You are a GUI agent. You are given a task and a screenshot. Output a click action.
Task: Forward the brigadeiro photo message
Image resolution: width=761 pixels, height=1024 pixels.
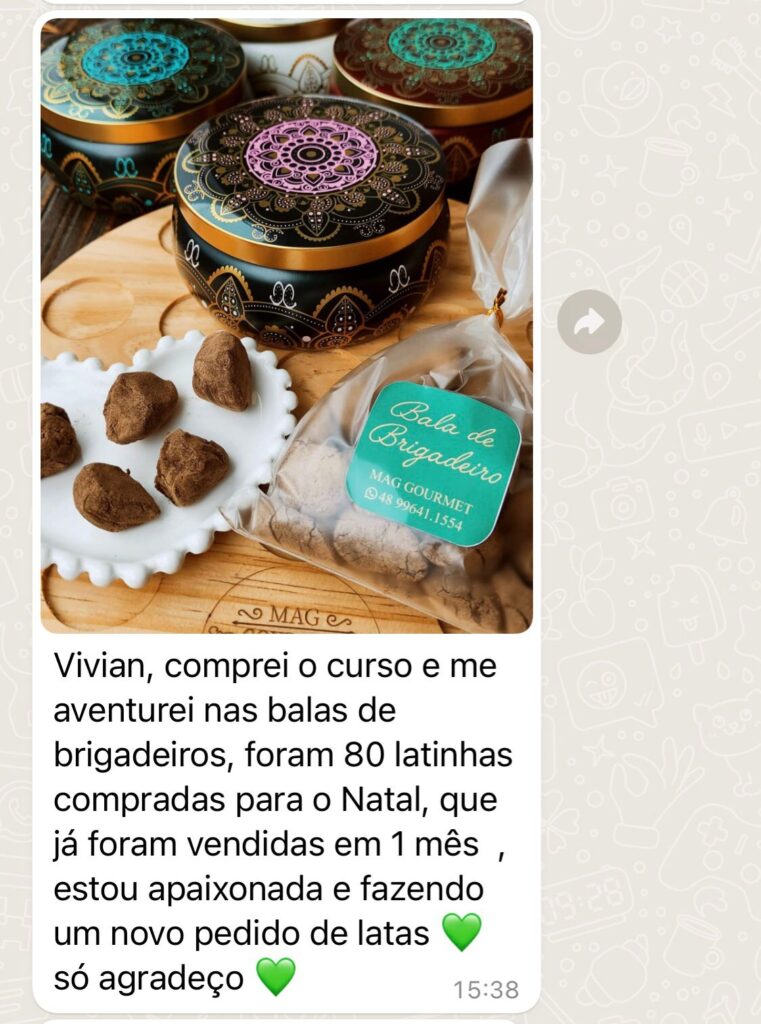(589, 322)
